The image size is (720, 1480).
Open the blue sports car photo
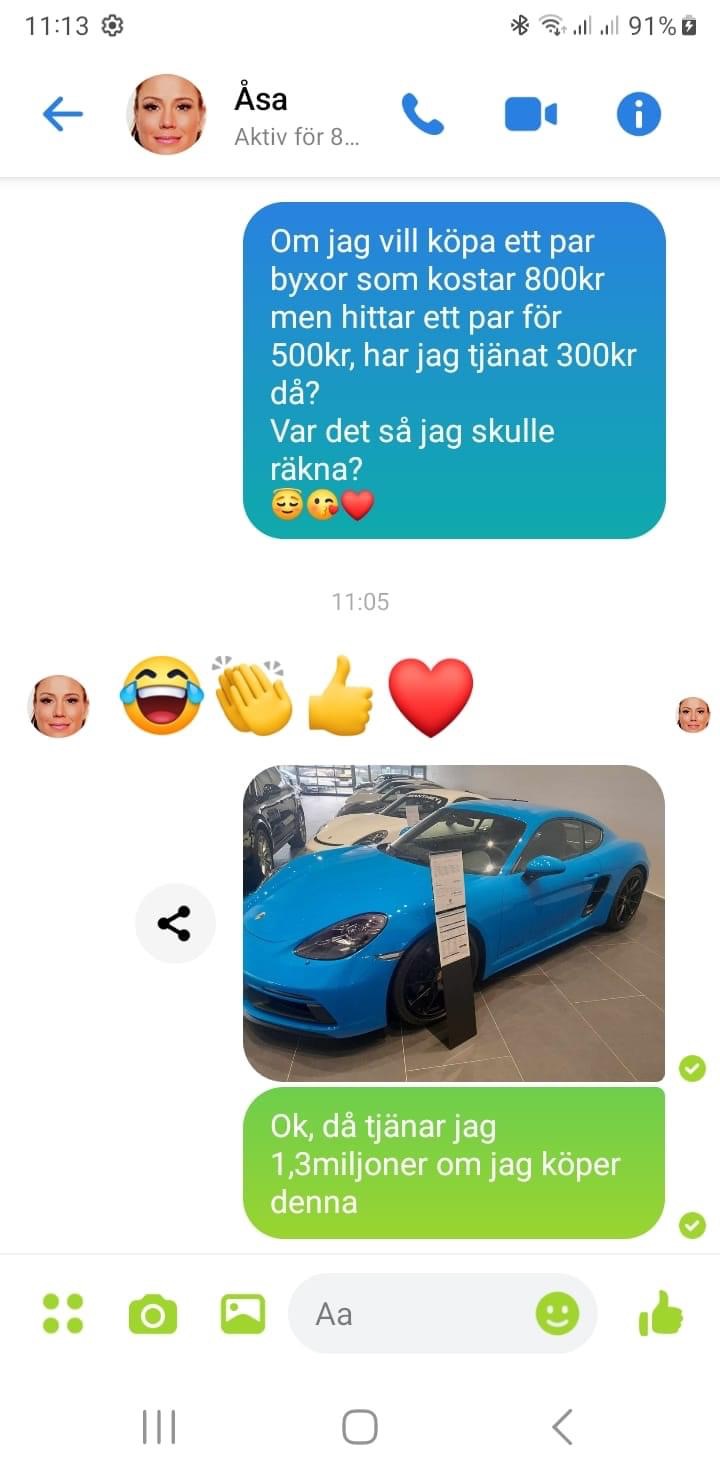click(x=454, y=923)
